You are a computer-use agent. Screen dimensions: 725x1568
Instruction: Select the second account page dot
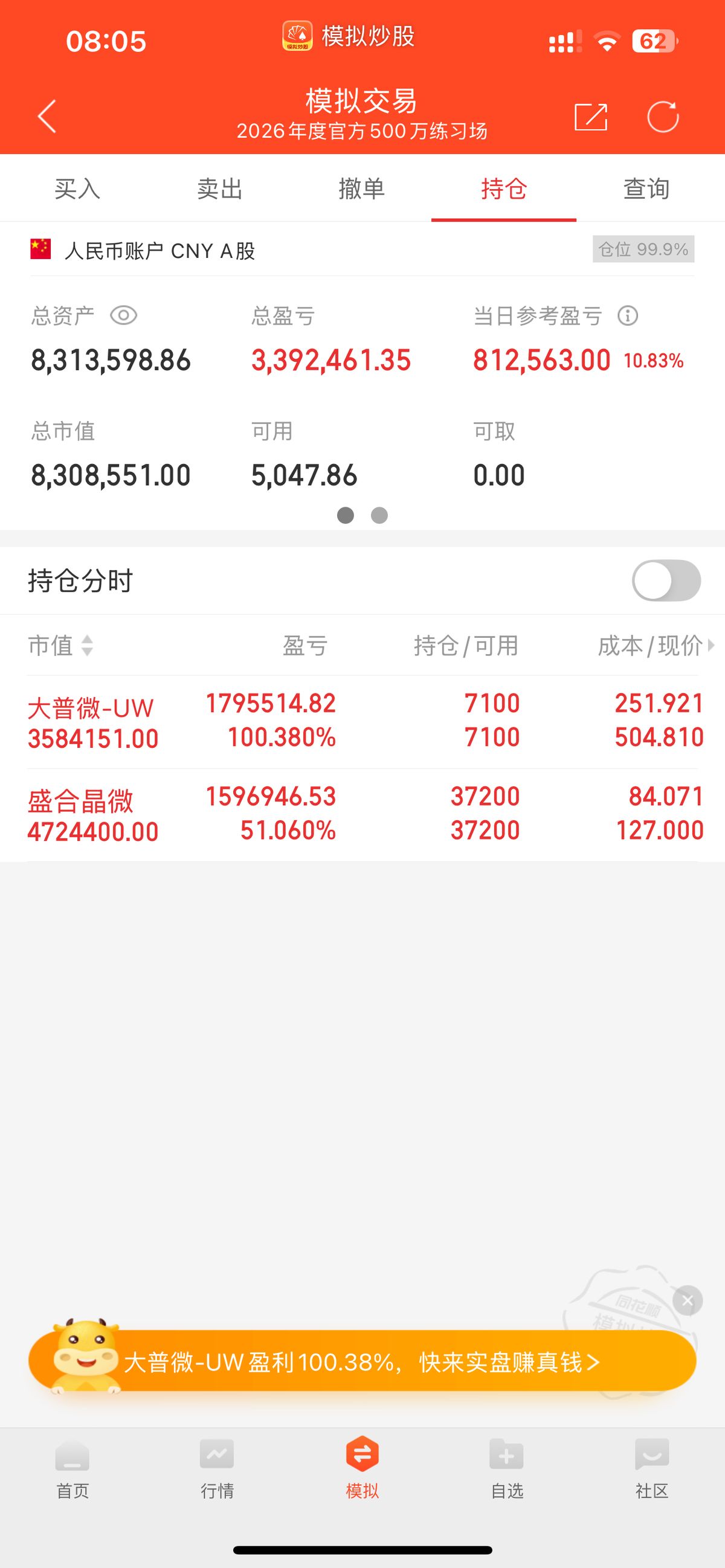379,516
